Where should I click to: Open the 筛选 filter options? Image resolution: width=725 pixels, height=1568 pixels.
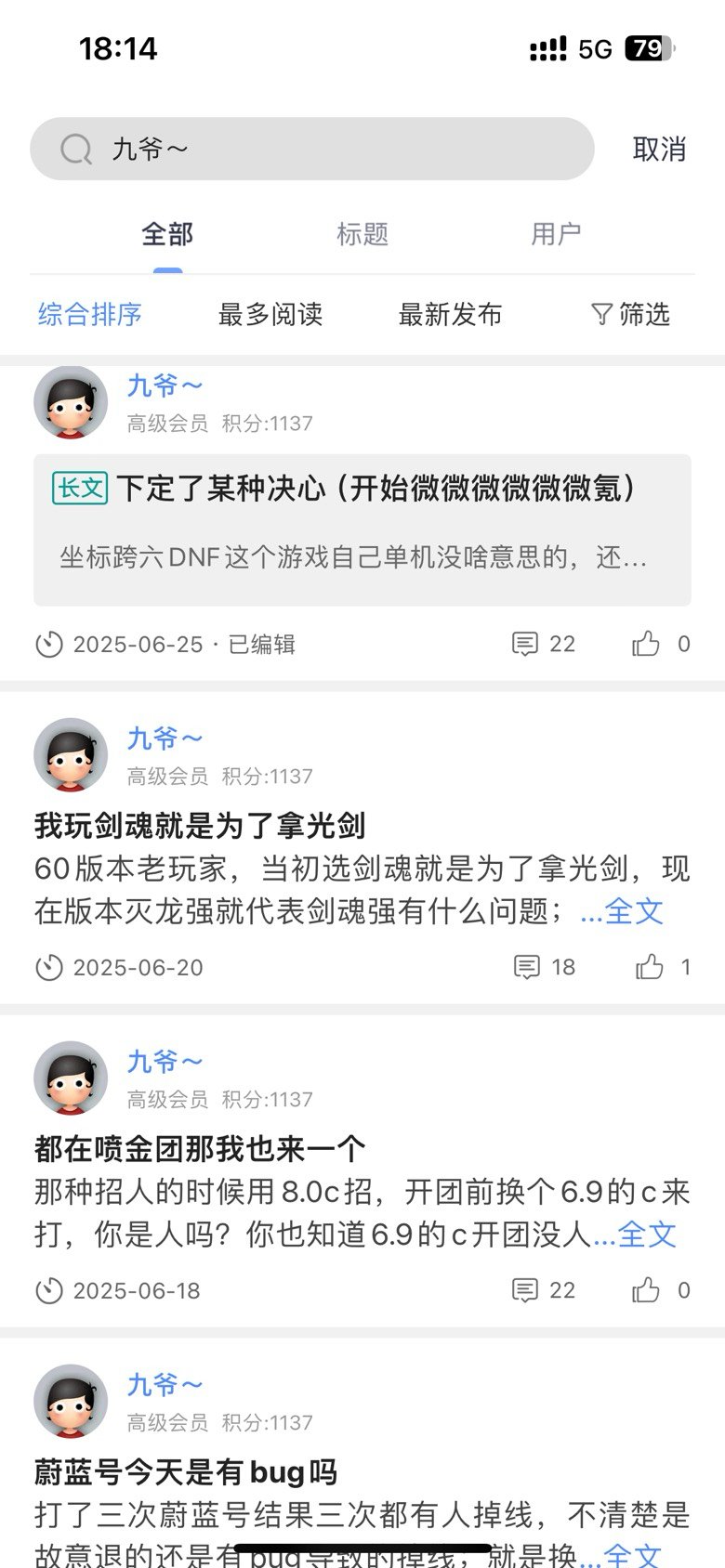click(x=631, y=315)
